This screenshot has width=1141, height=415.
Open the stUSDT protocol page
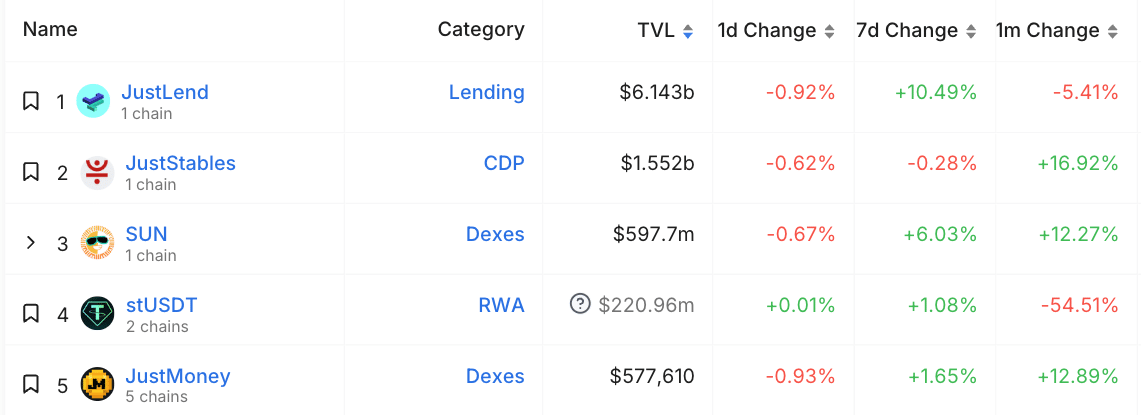click(x=161, y=305)
